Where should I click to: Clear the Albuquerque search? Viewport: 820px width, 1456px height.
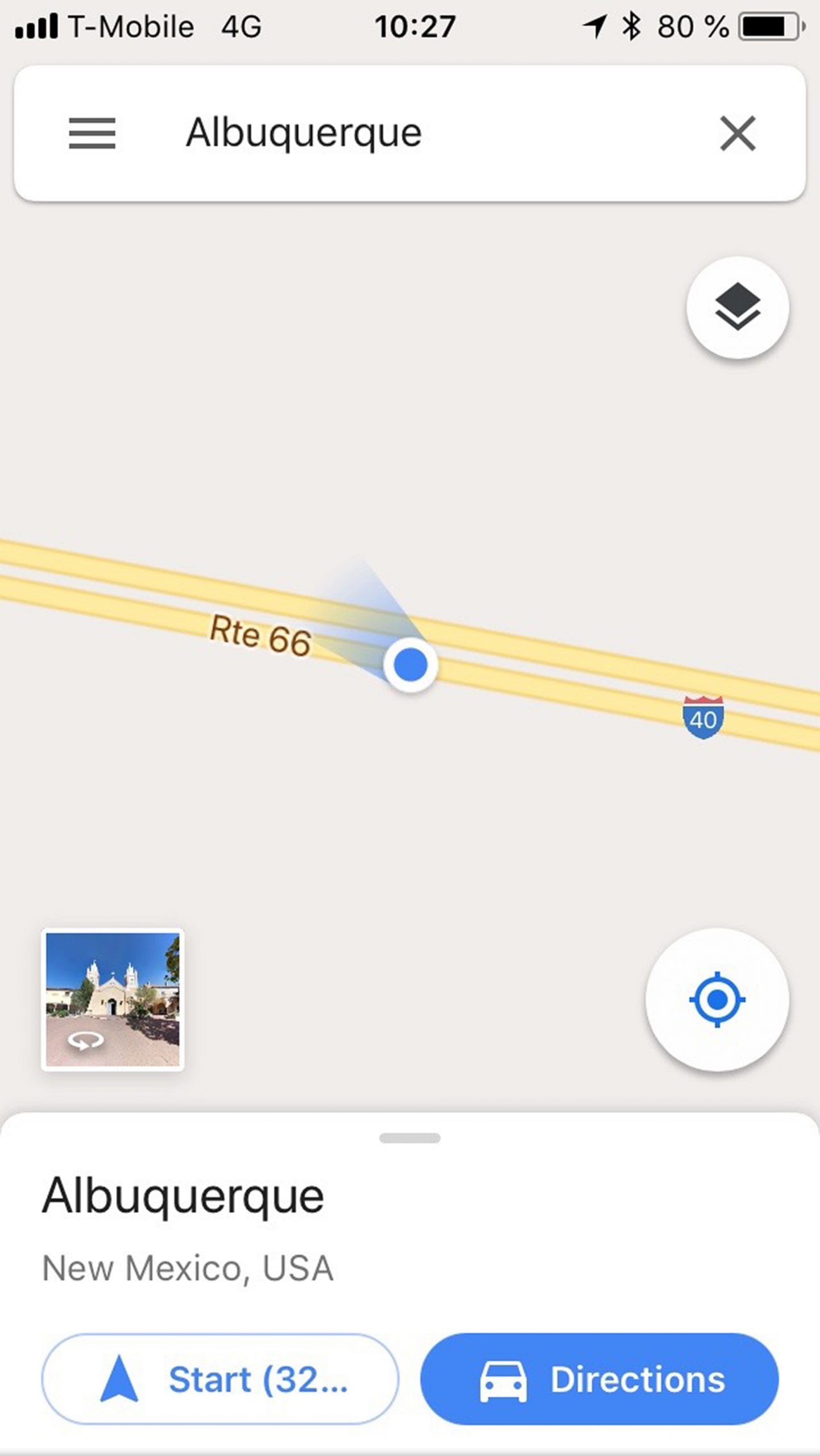(x=738, y=133)
